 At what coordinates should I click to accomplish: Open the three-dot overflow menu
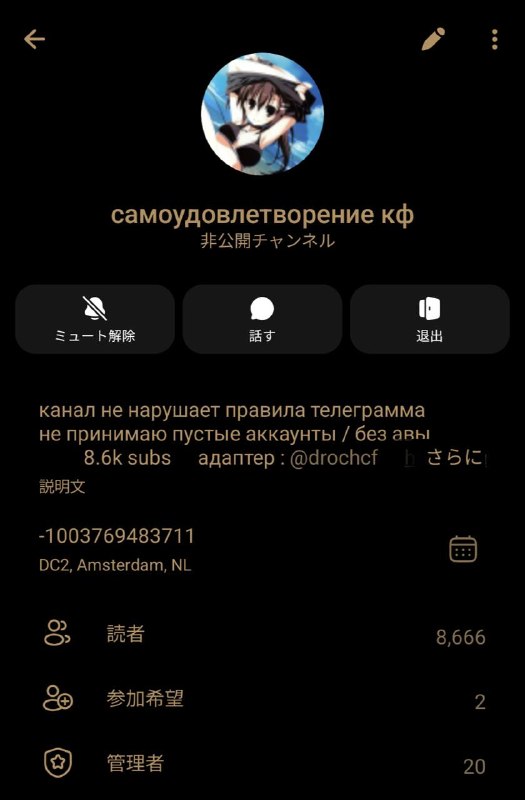click(x=494, y=39)
